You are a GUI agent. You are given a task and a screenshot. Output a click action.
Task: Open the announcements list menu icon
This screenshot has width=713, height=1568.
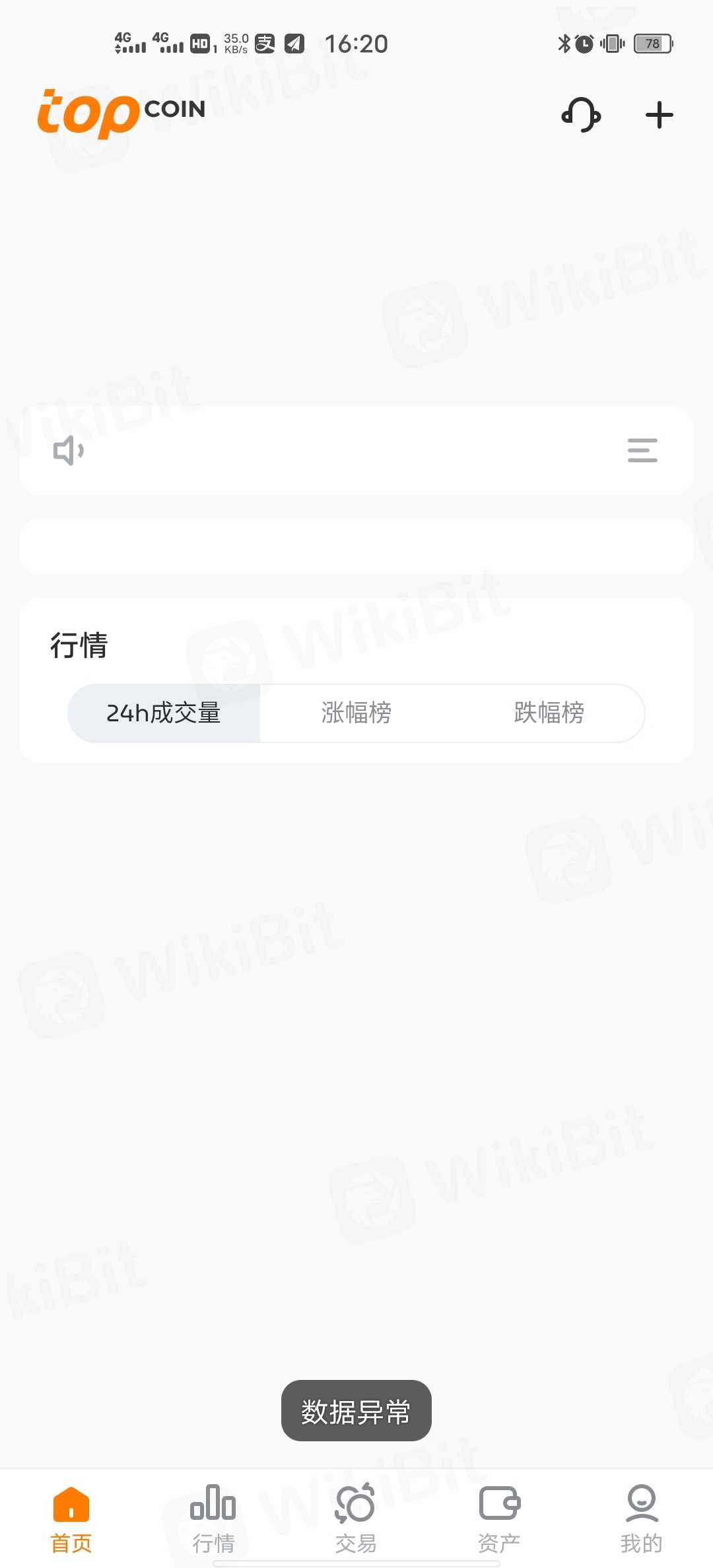tap(642, 450)
